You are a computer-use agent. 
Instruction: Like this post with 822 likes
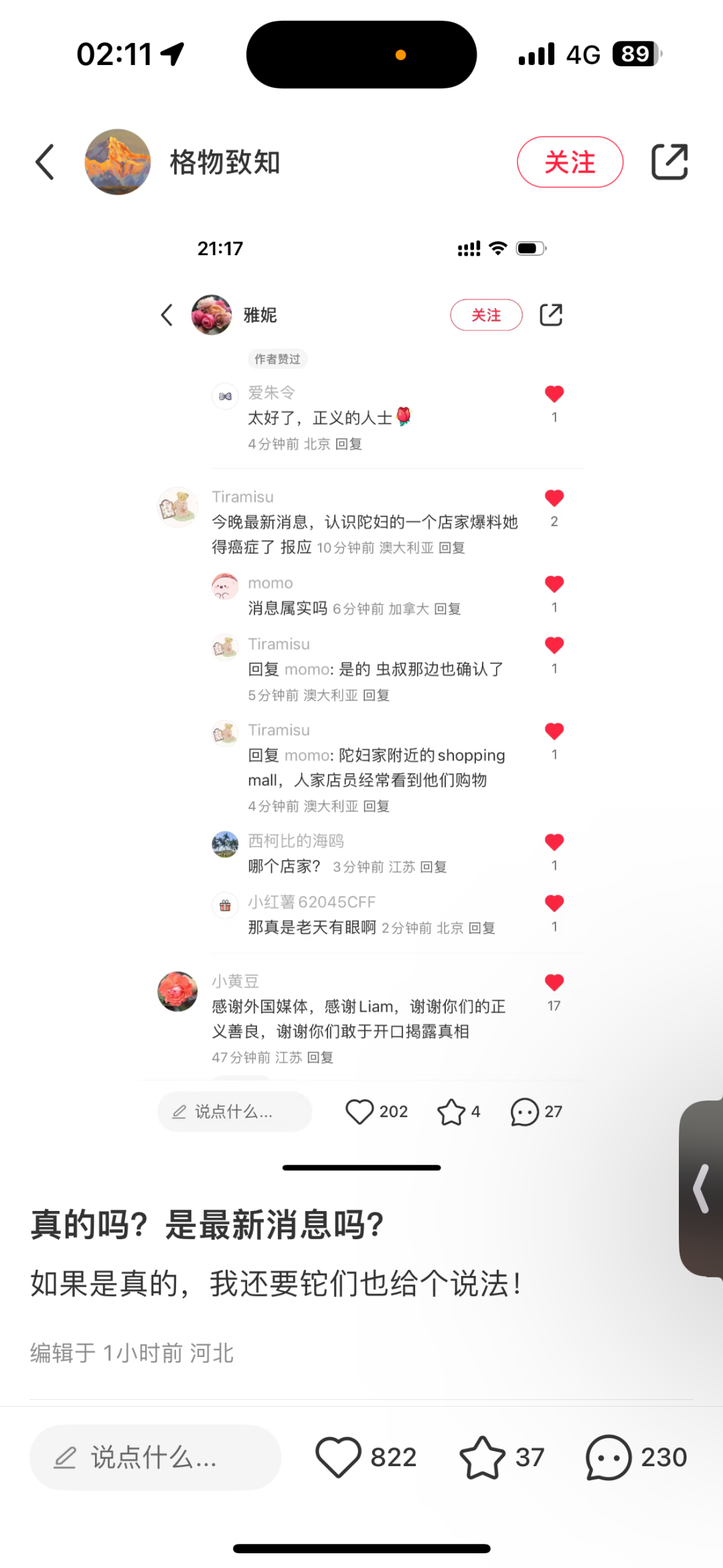click(x=339, y=1457)
